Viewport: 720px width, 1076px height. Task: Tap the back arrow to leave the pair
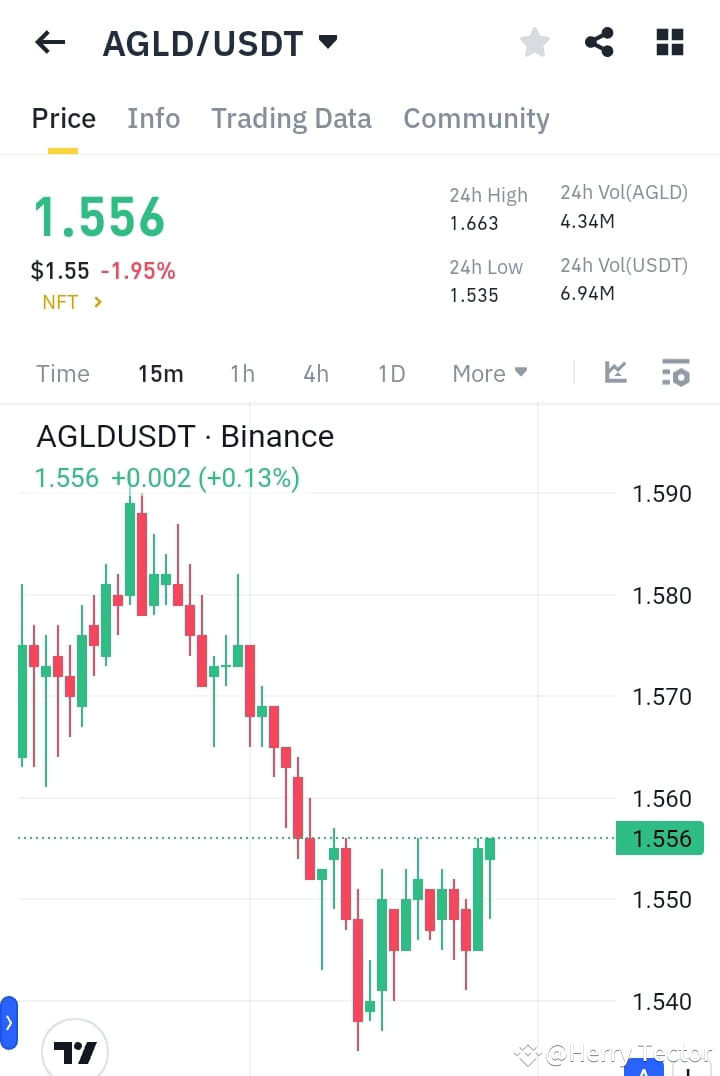tap(49, 42)
